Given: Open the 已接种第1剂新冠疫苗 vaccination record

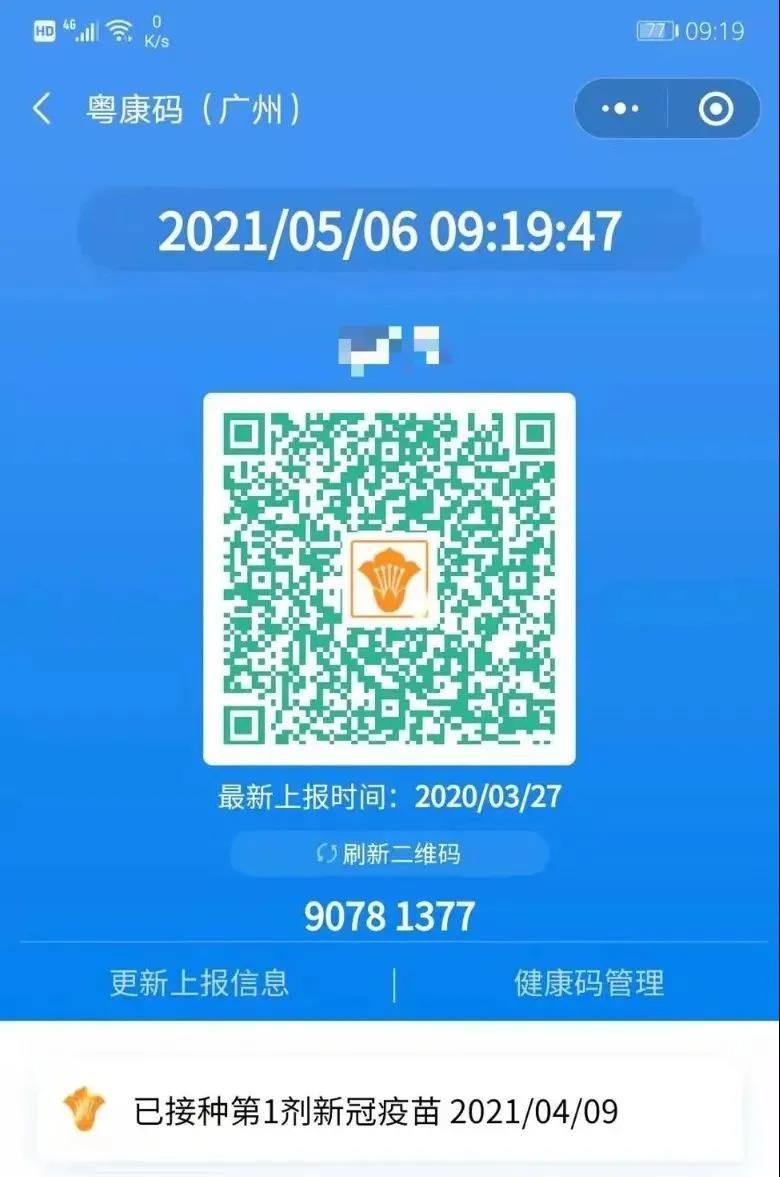Looking at the screenshot, I should tap(389, 1111).
